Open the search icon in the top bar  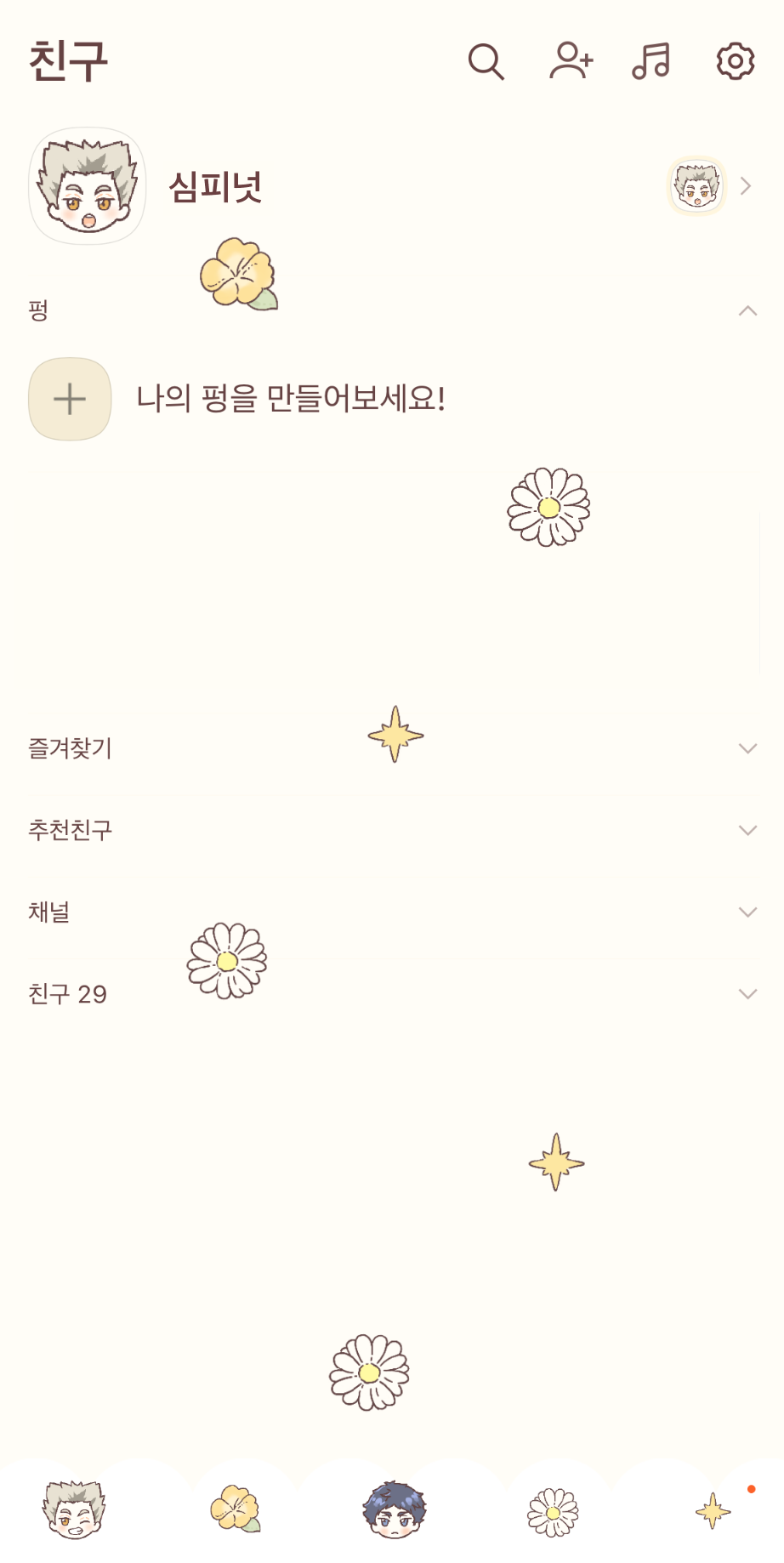[486, 62]
